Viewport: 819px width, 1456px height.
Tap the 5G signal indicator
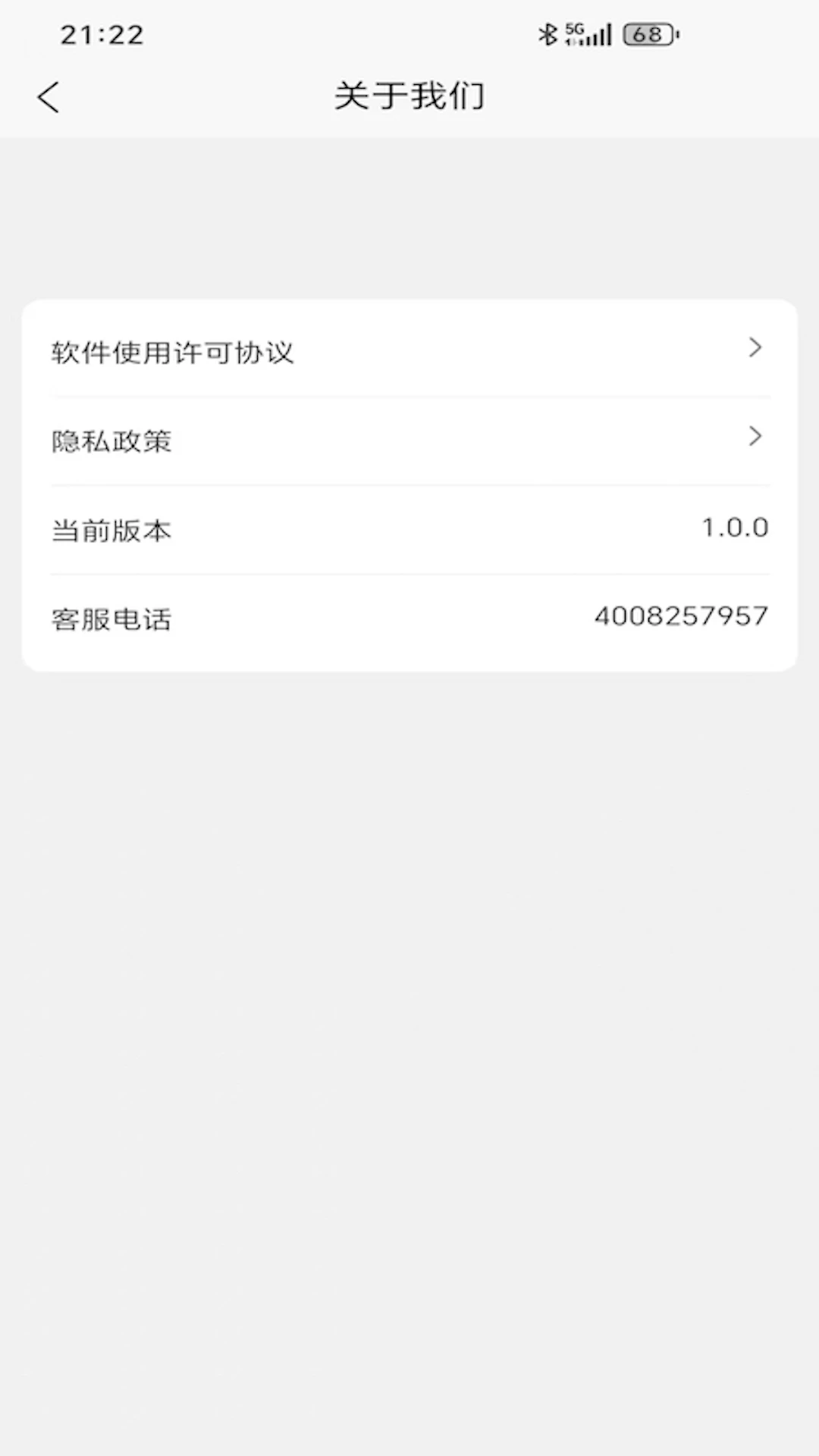click(x=573, y=30)
